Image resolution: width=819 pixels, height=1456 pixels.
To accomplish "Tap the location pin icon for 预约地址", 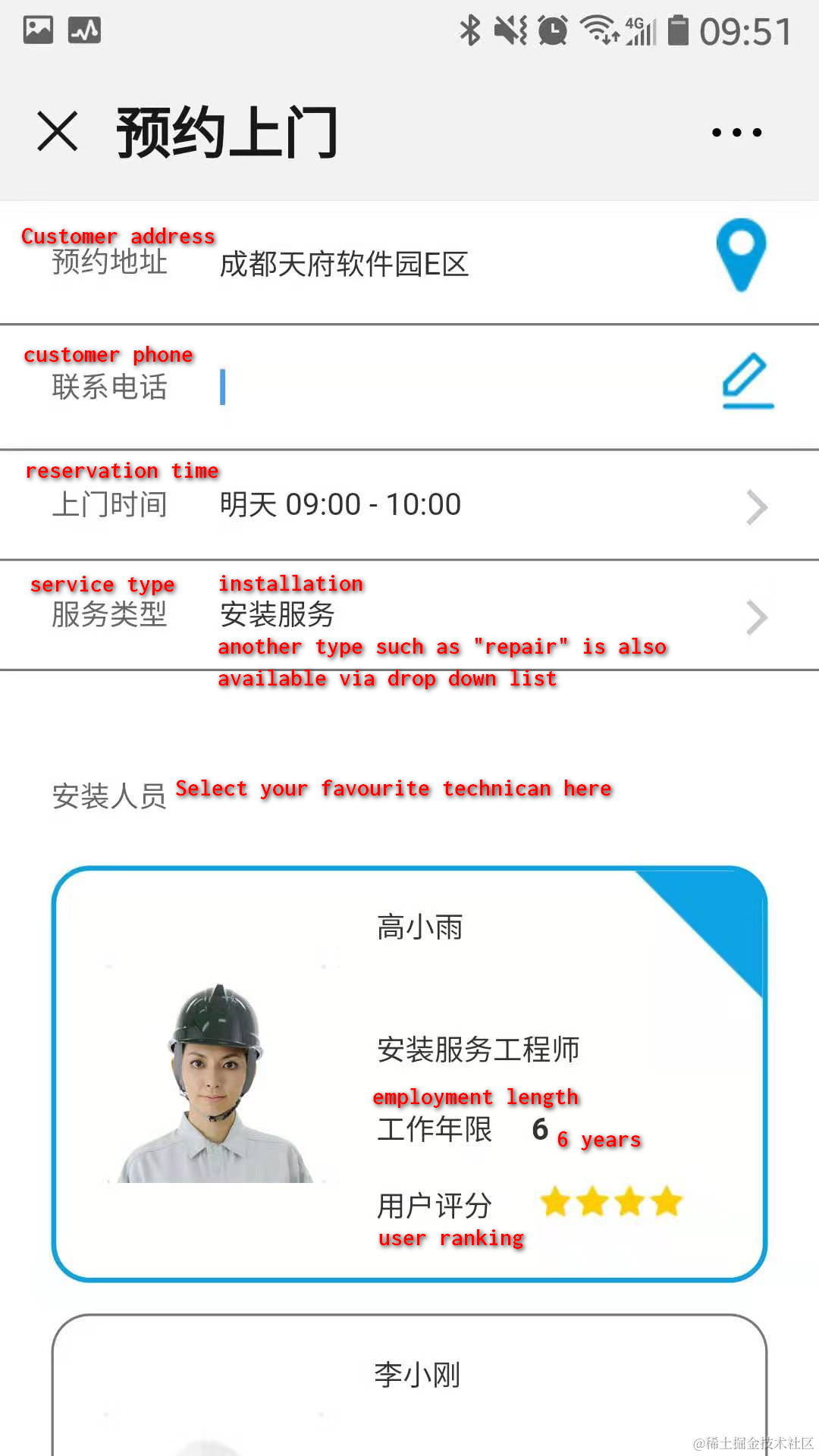I will (x=741, y=256).
